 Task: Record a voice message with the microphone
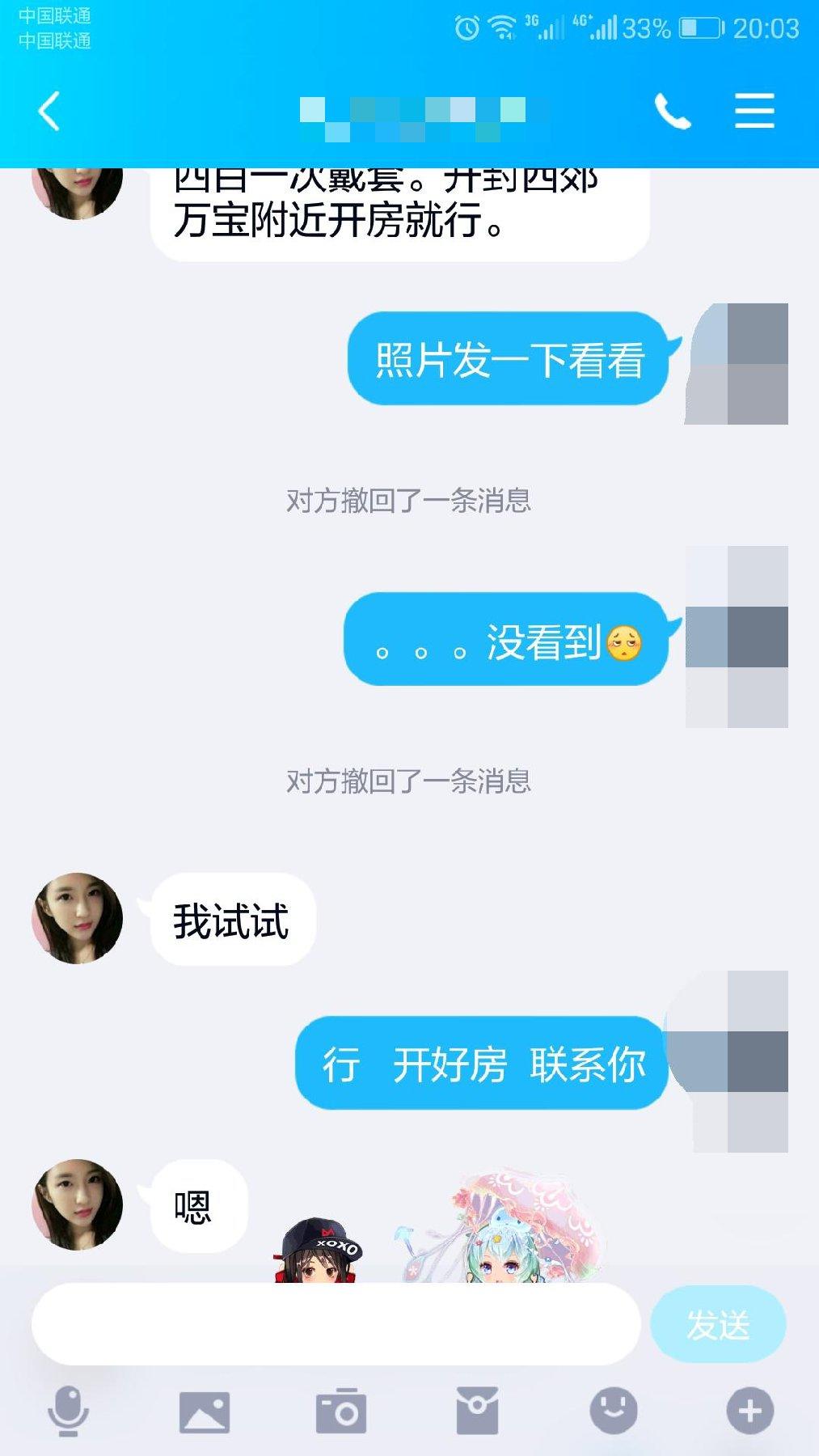tap(68, 1412)
